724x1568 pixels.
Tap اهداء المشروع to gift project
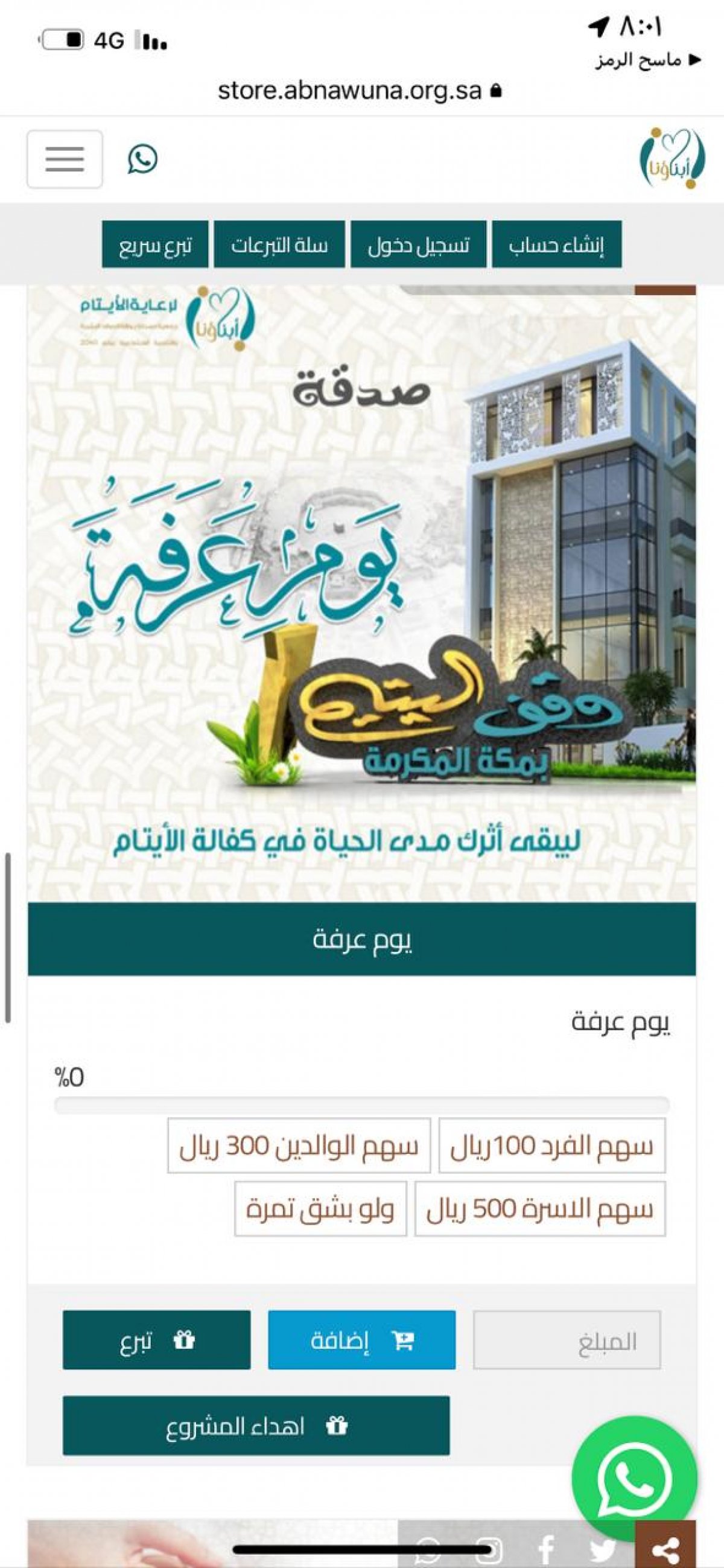pos(256,1426)
